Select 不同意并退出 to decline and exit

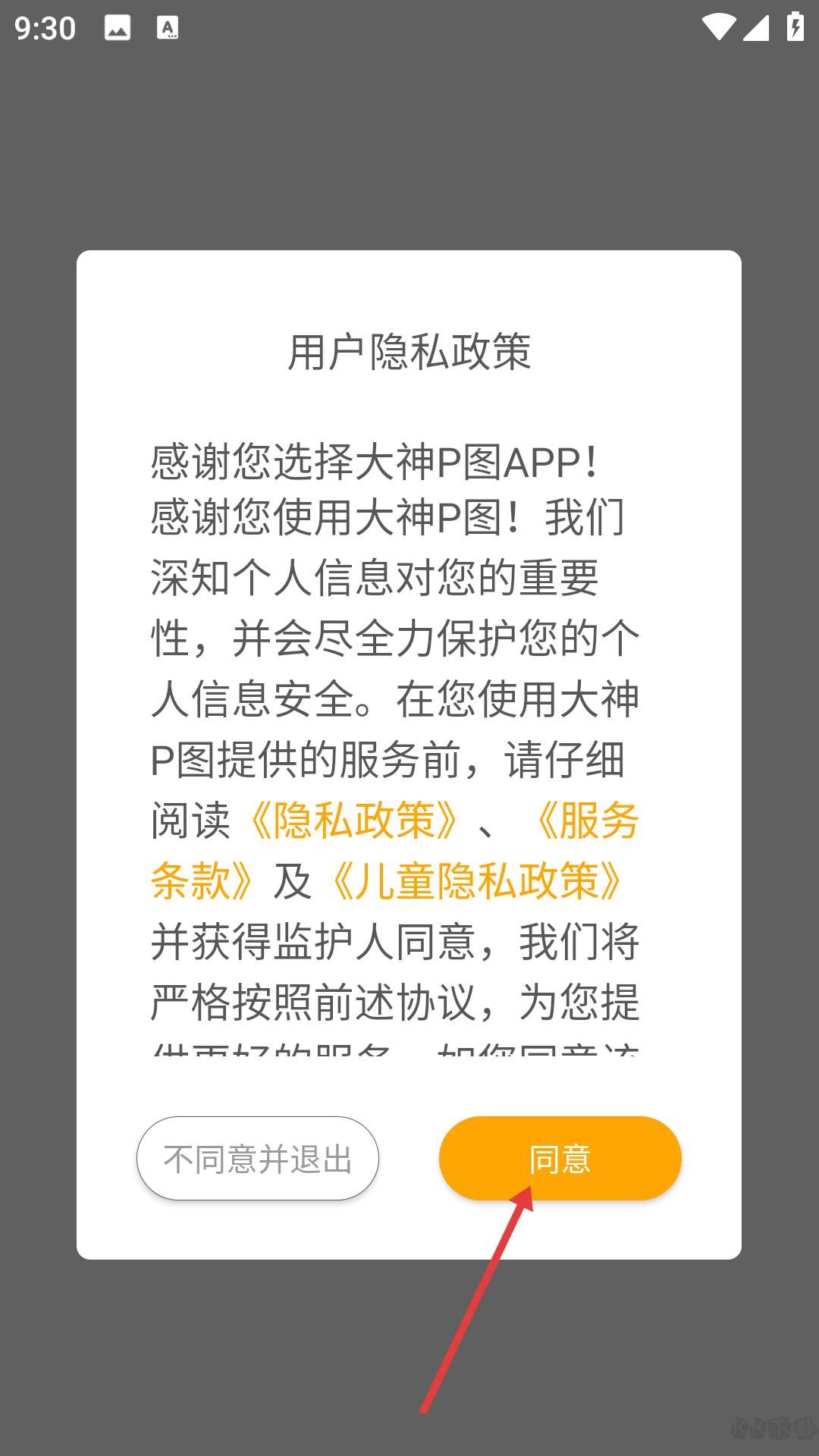click(257, 1158)
